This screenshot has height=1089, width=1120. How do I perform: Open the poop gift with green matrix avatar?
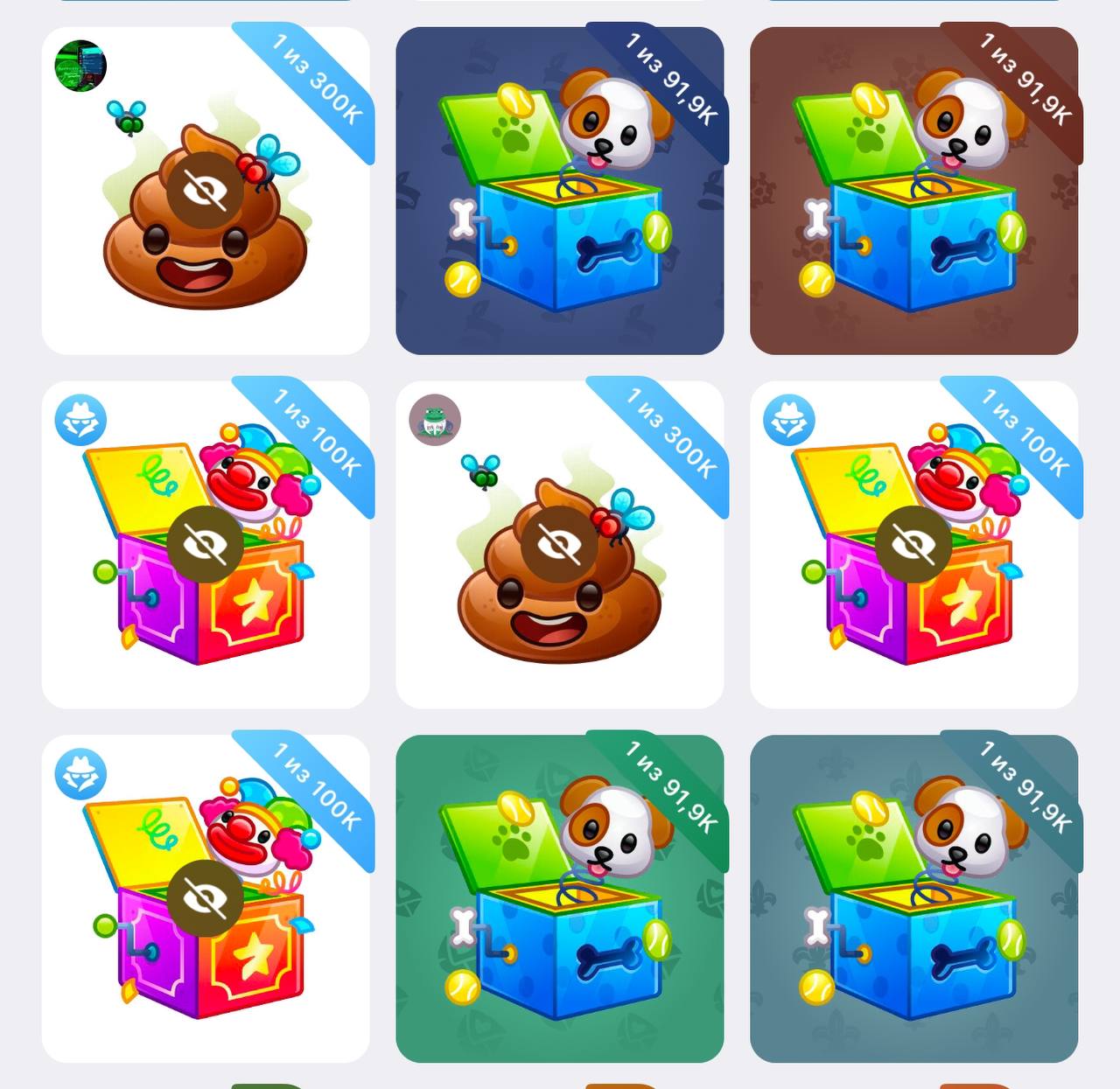pyautogui.click(x=205, y=191)
